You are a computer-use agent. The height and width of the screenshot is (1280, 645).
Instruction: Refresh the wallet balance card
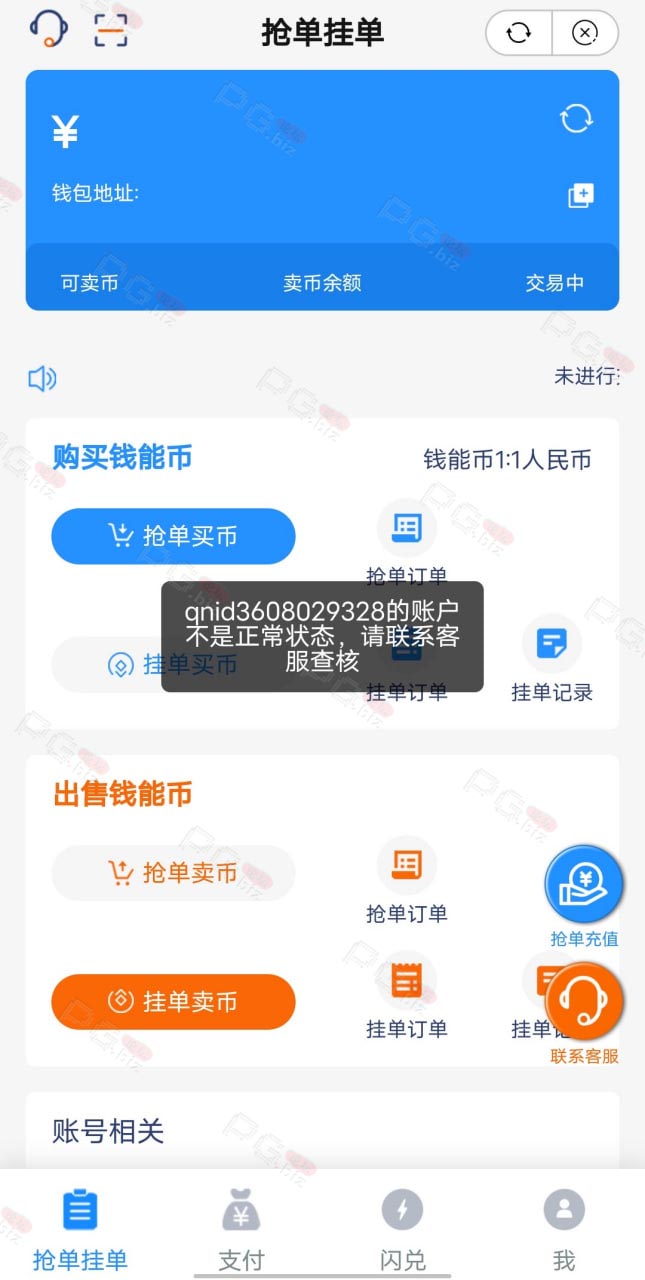pyautogui.click(x=576, y=119)
